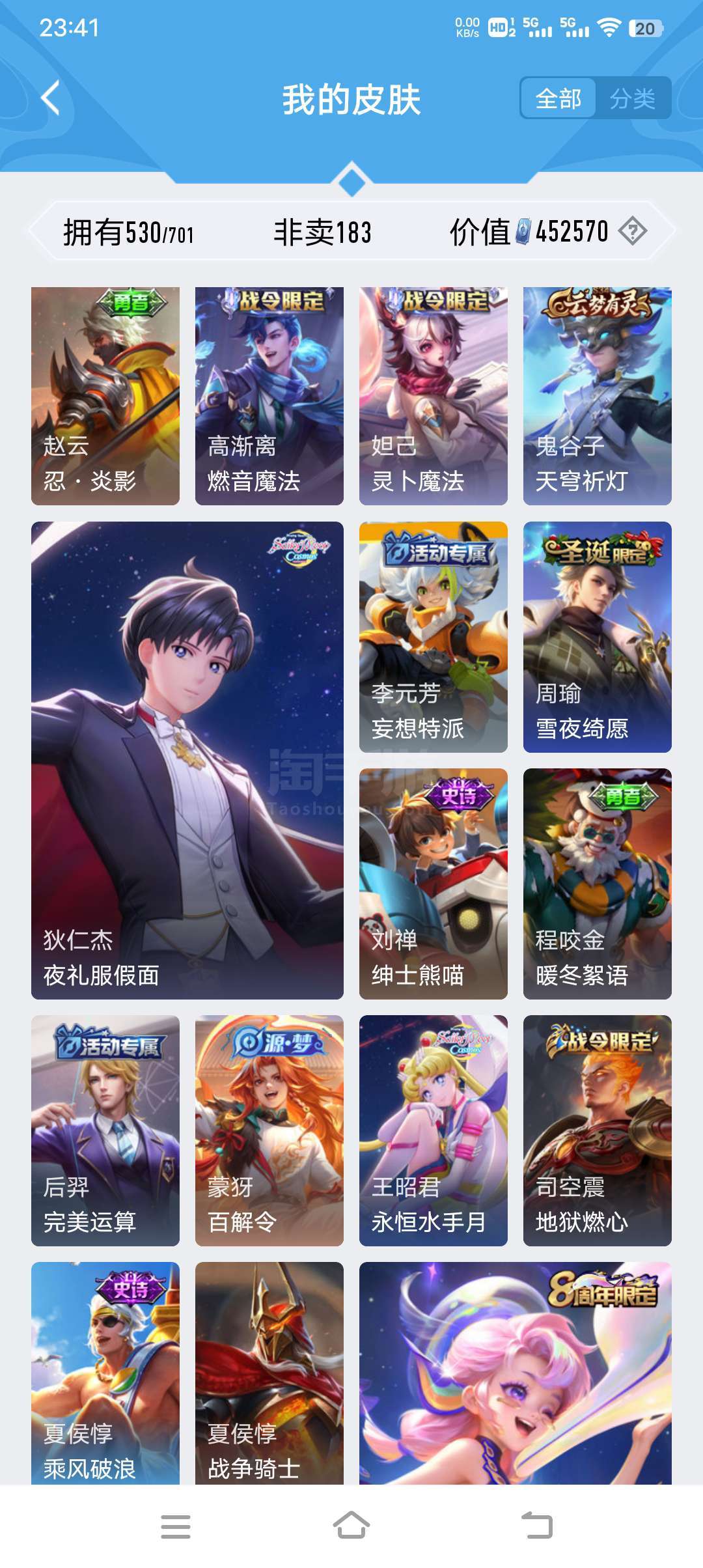Switch to the 分类 tab

632,98
